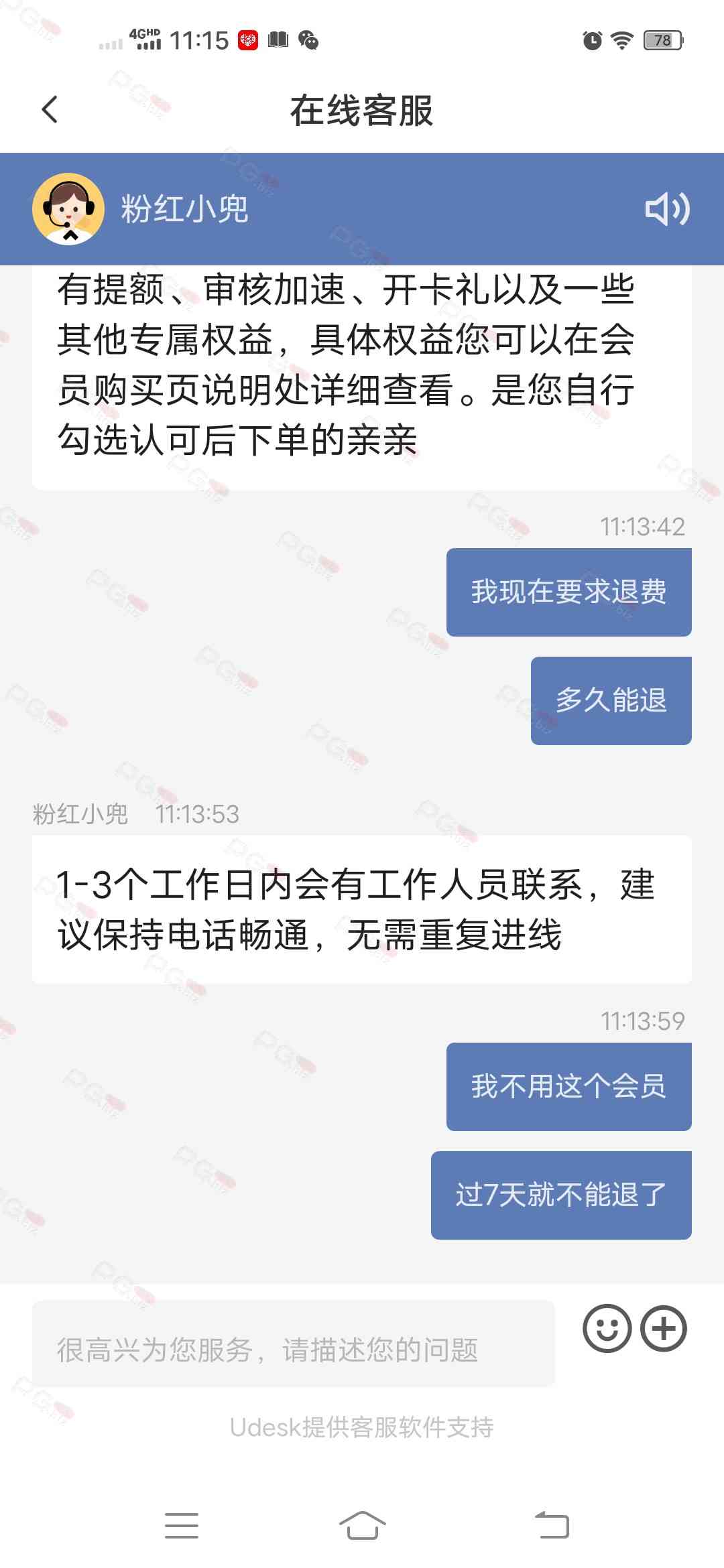Open the system recent apps menu
724x1568 pixels.
(182, 1525)
